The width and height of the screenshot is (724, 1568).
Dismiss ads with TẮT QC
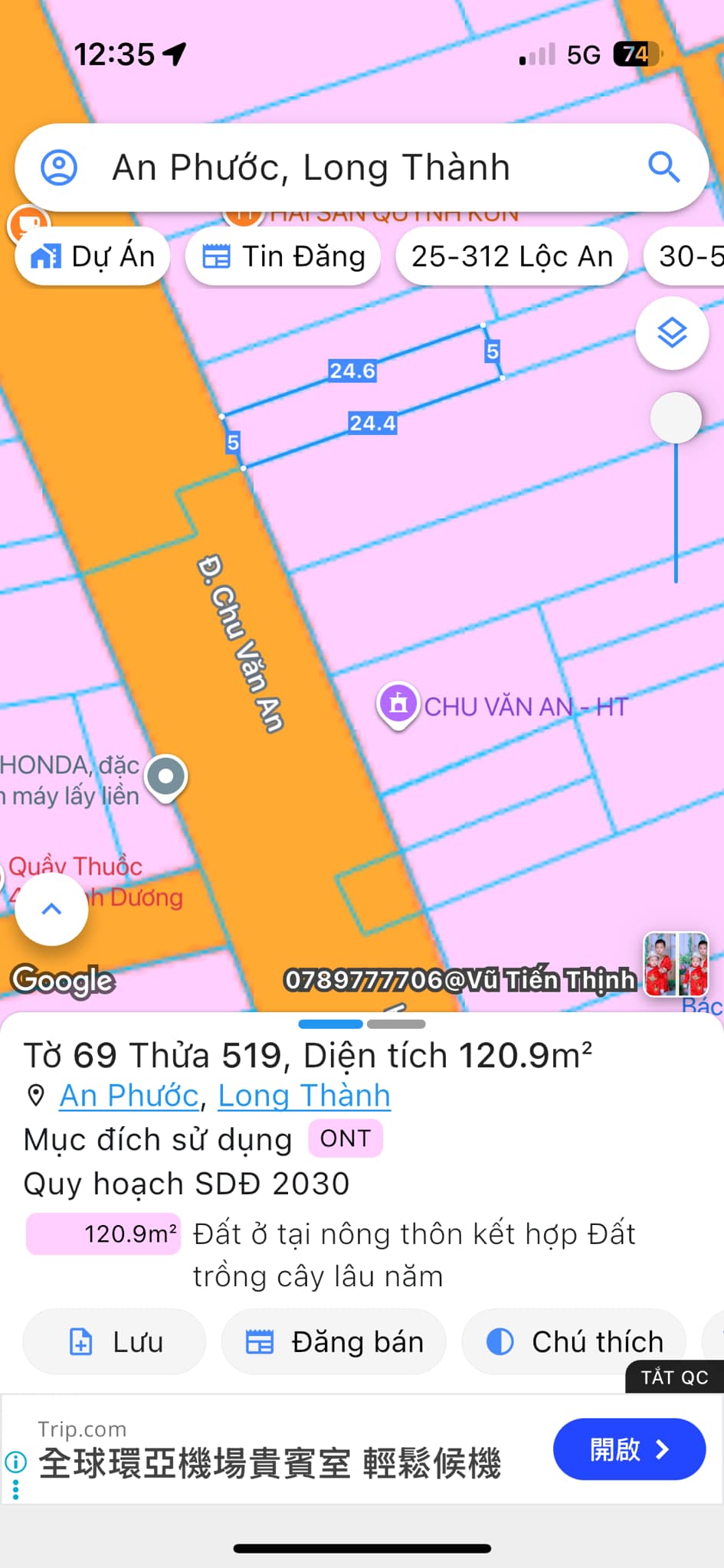674,1377
